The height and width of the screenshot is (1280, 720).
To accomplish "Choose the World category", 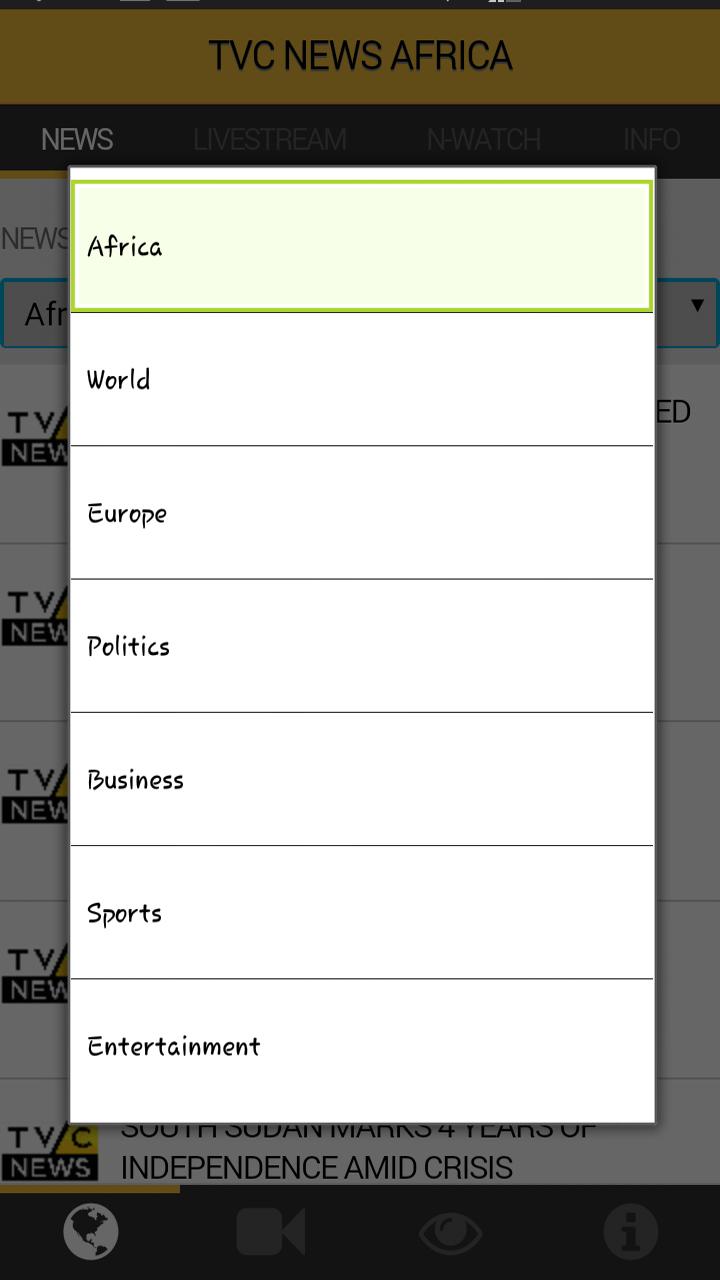I will [x=361, y=380].
